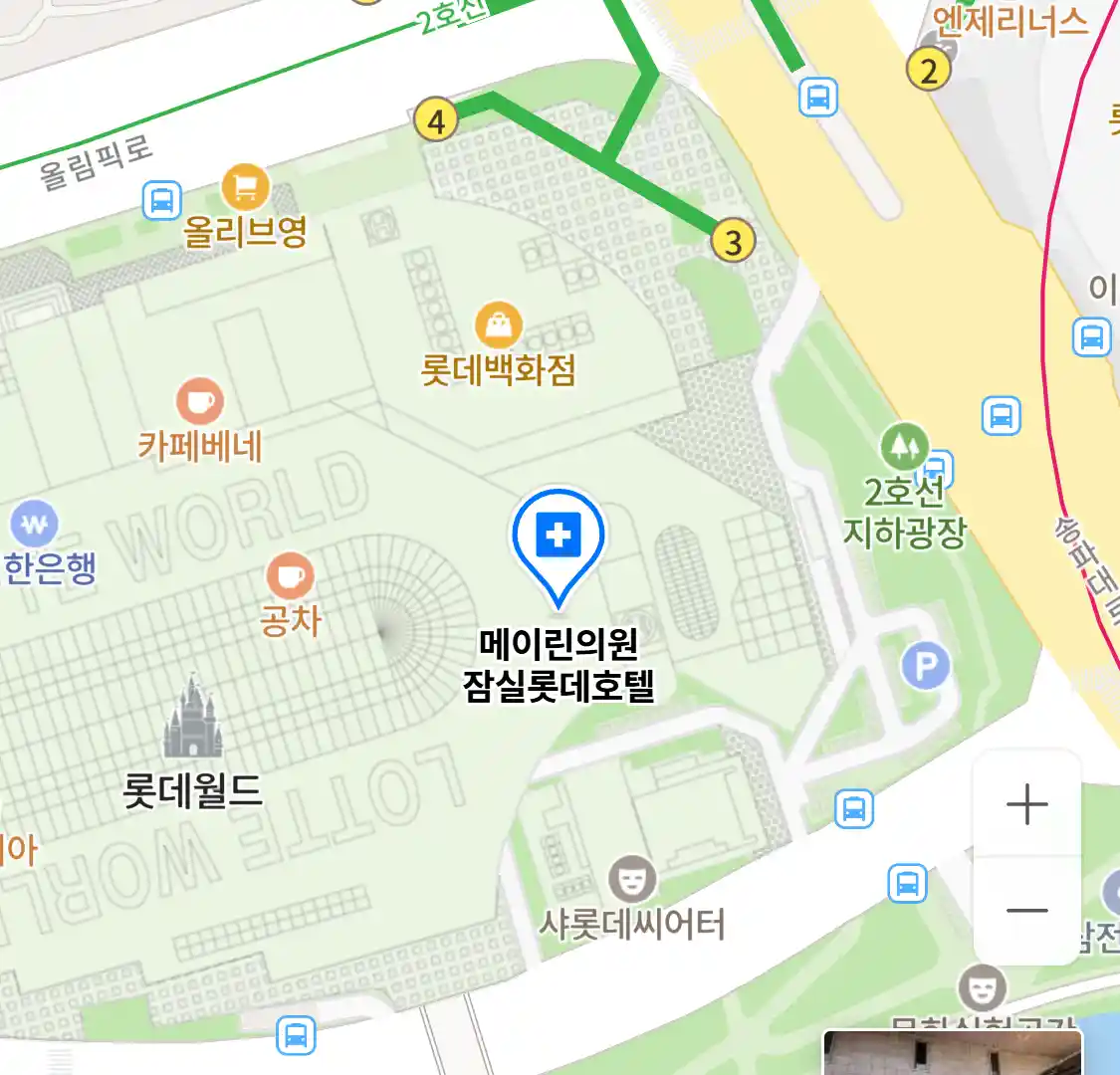Open the 카페베네 cafe marker
Viewport: 1120px width, 1075px height.
pyautogui.click(x=200, y=401)
